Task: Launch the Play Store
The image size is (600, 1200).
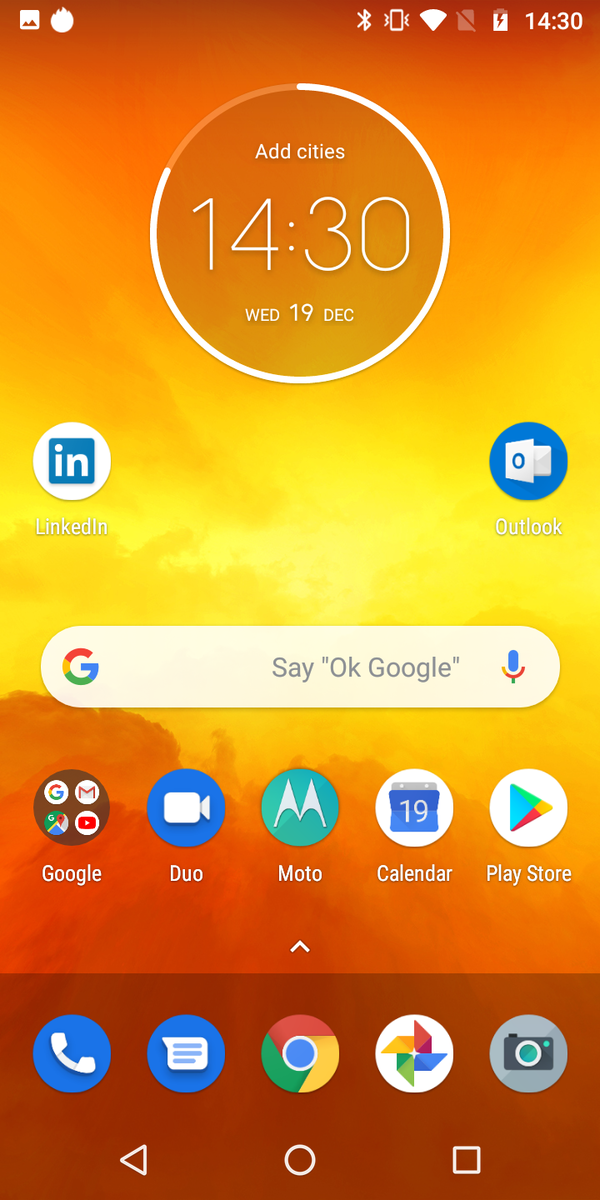Action: click(528, 808)
